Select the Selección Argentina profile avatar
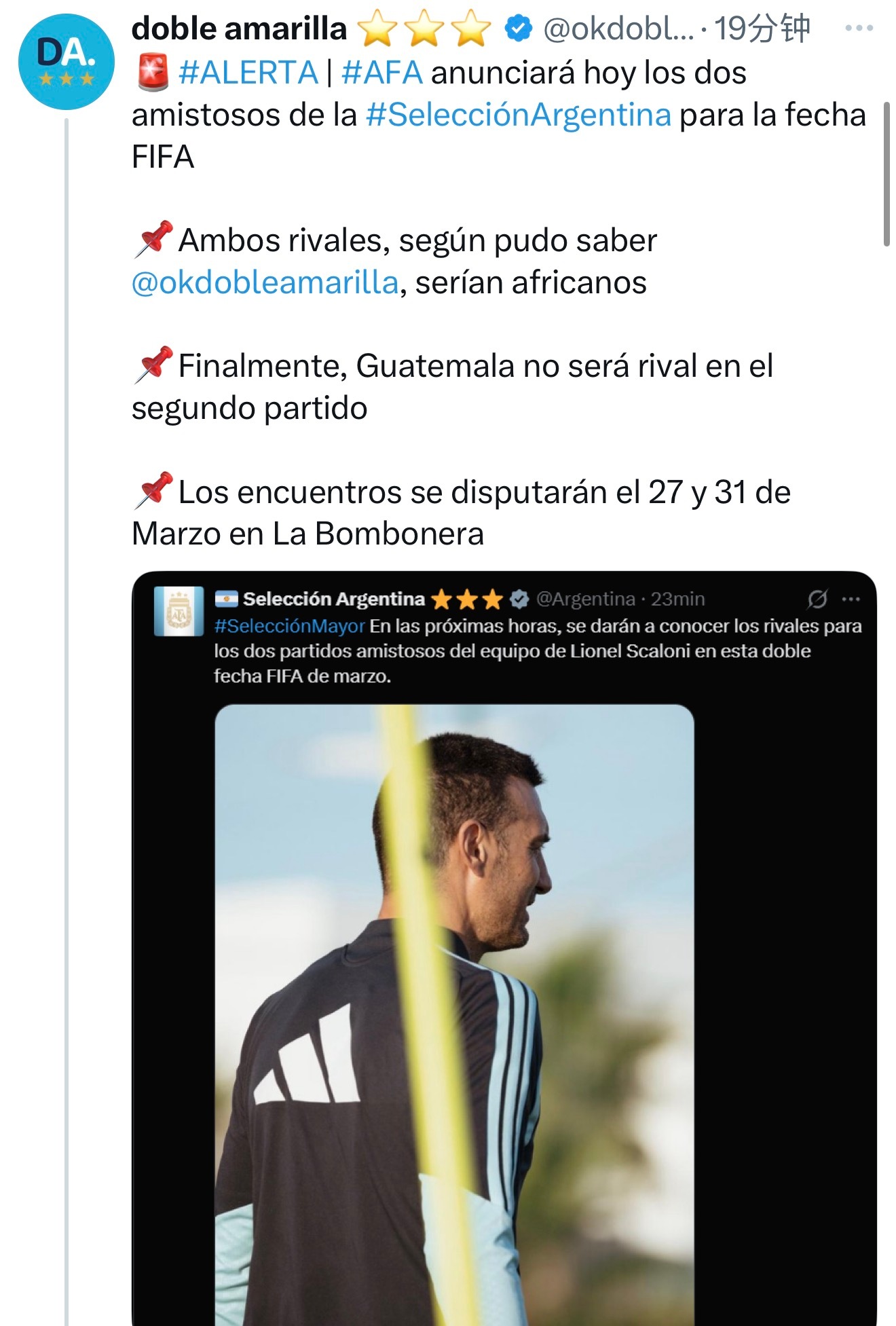This screenshot has height=1326, width=896. pyautogui.click(x=179, y=609)
